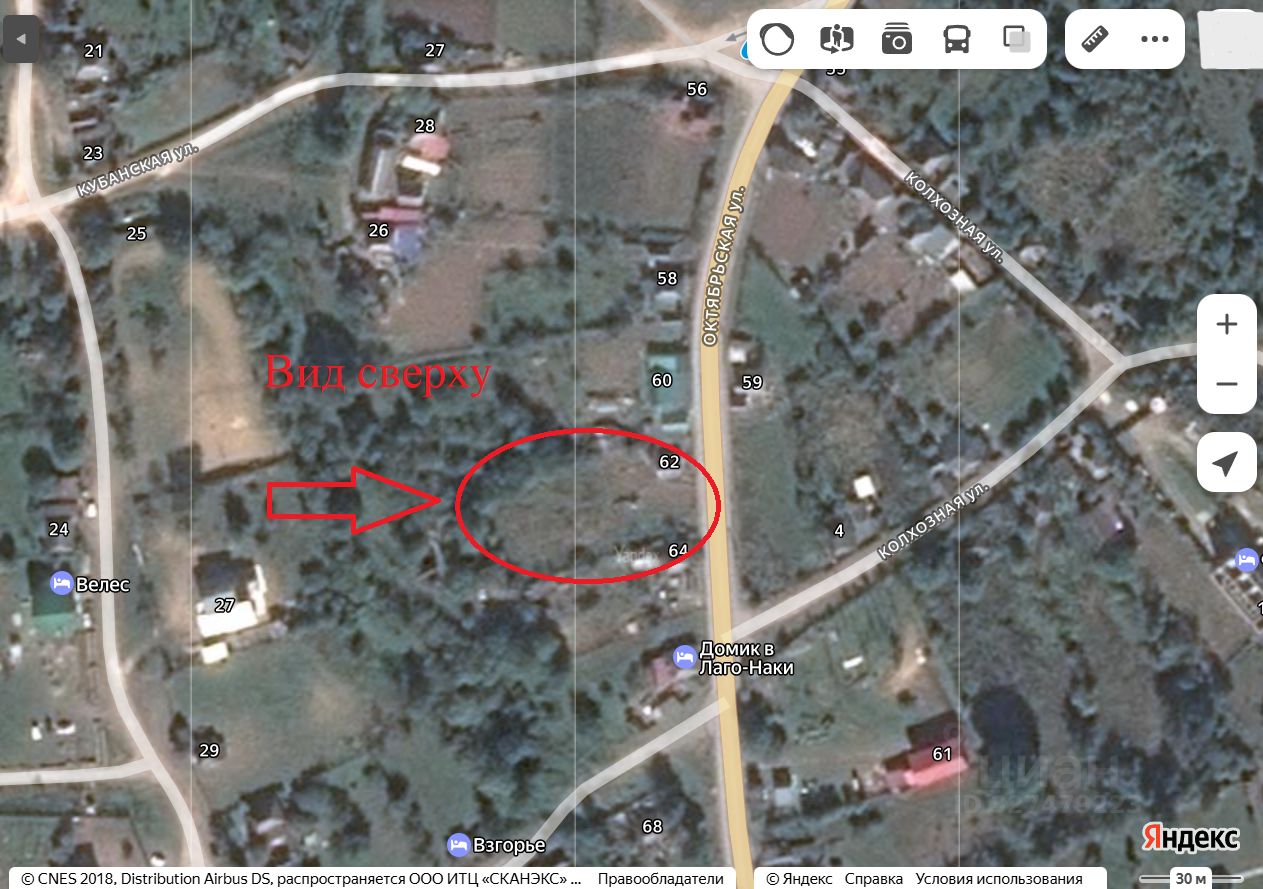This screenshot has width=1263, height=889.
Task: Toggle the traffic layer icon
Action: click(777, 40)
